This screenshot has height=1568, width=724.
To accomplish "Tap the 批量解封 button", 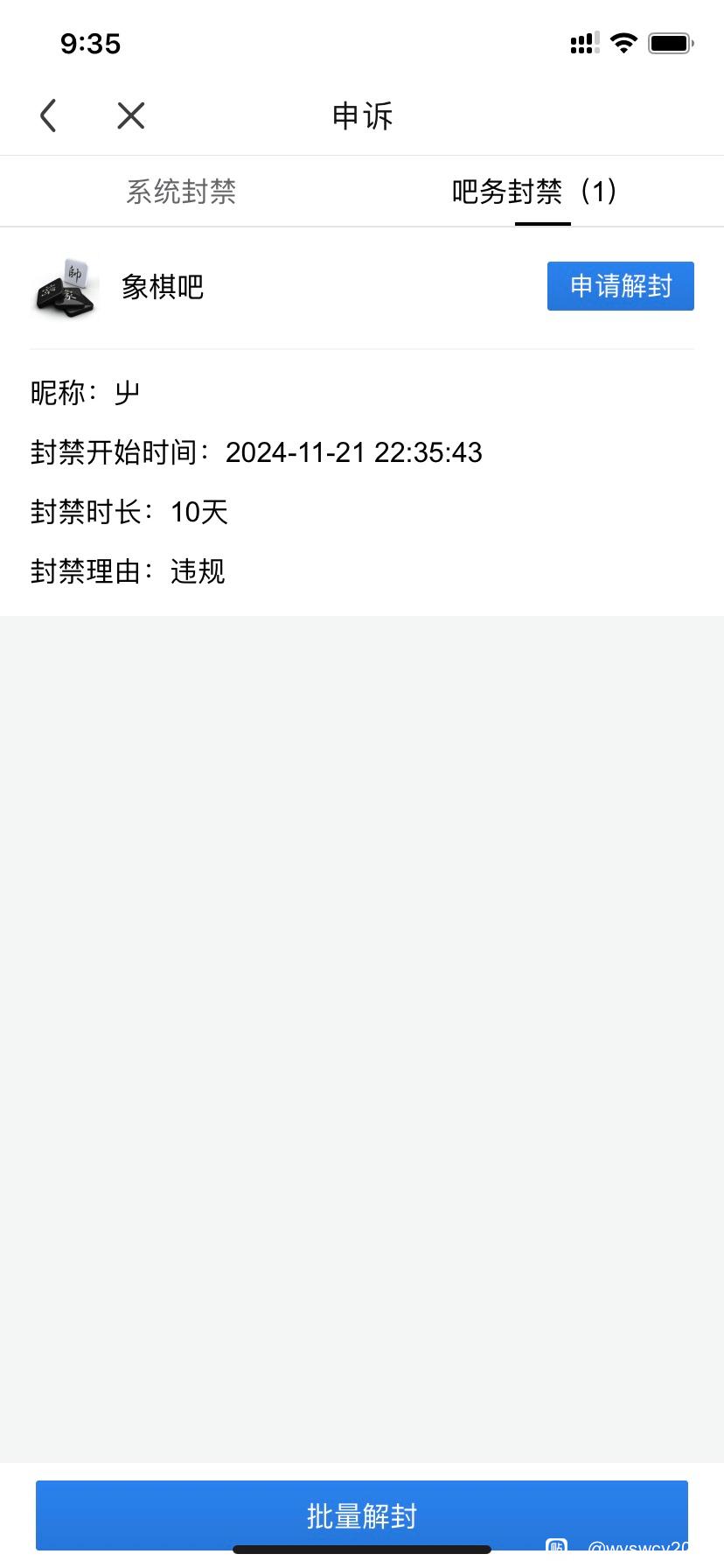I will [362, 1515].
